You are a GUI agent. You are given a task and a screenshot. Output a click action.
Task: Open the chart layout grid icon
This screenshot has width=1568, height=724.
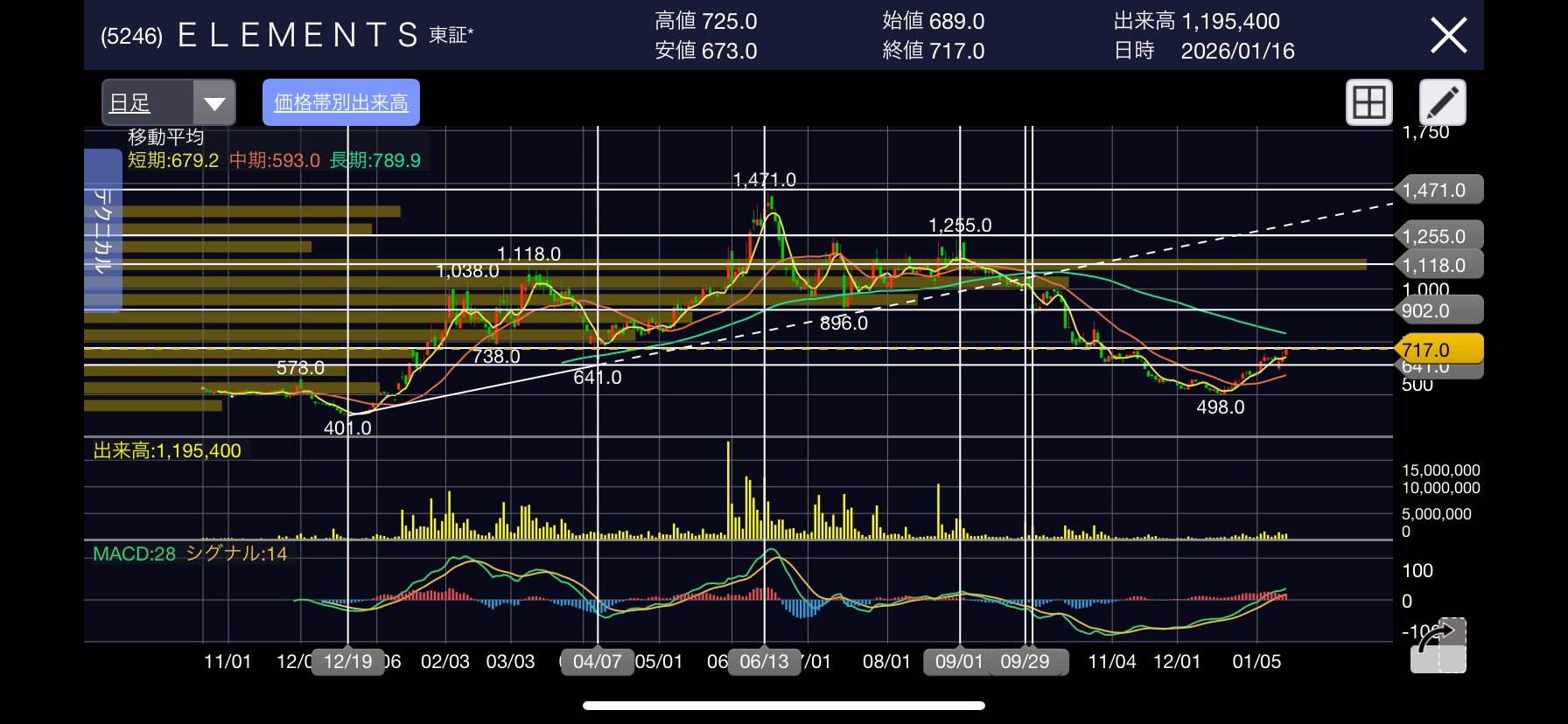pyautogui.click(x=1368, y=103)
